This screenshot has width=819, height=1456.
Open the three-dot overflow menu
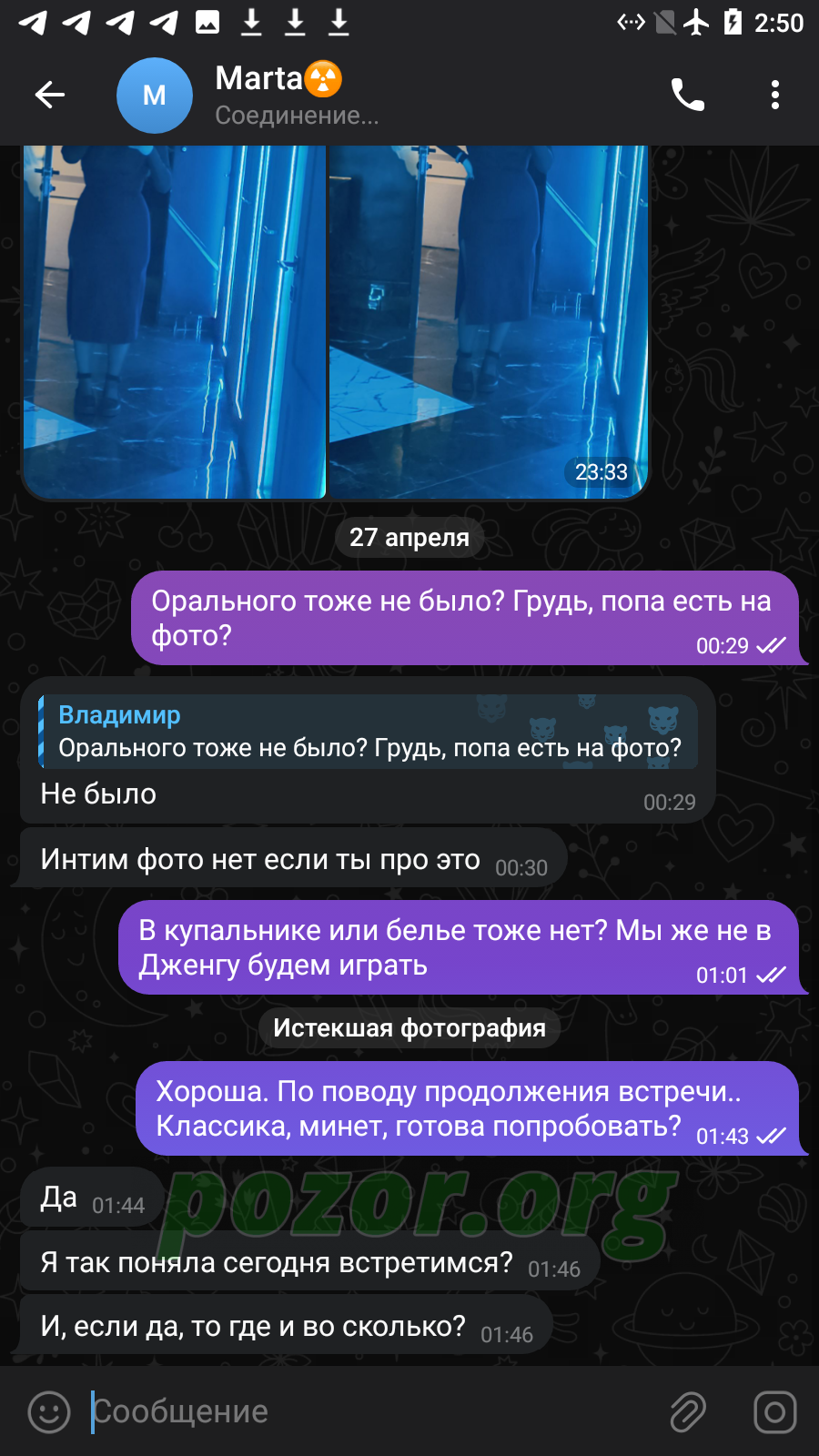tap(775, 95)
